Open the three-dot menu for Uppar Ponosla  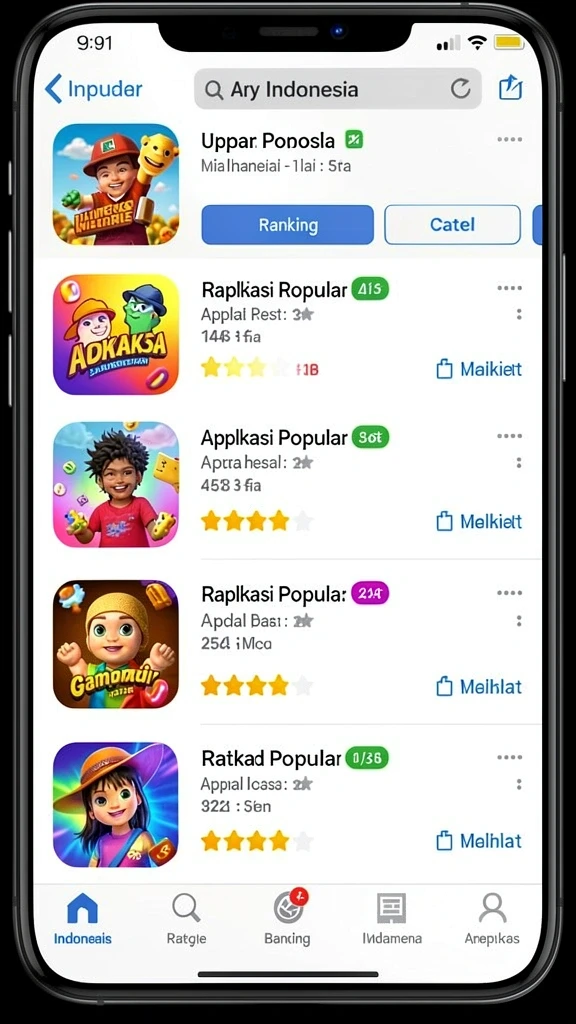click(x=509, y=140)
